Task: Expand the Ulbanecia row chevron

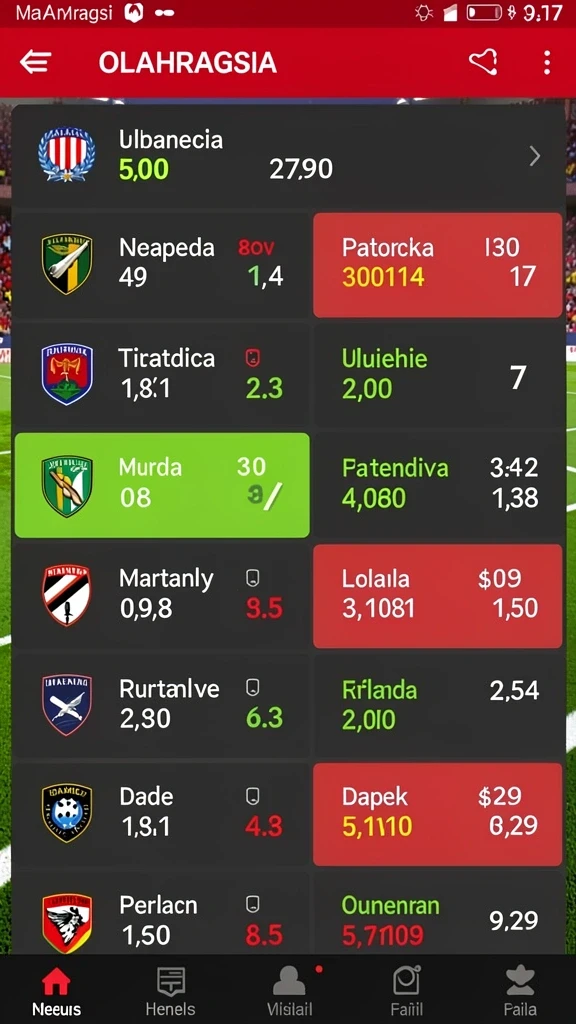Action: click(534, 156)
